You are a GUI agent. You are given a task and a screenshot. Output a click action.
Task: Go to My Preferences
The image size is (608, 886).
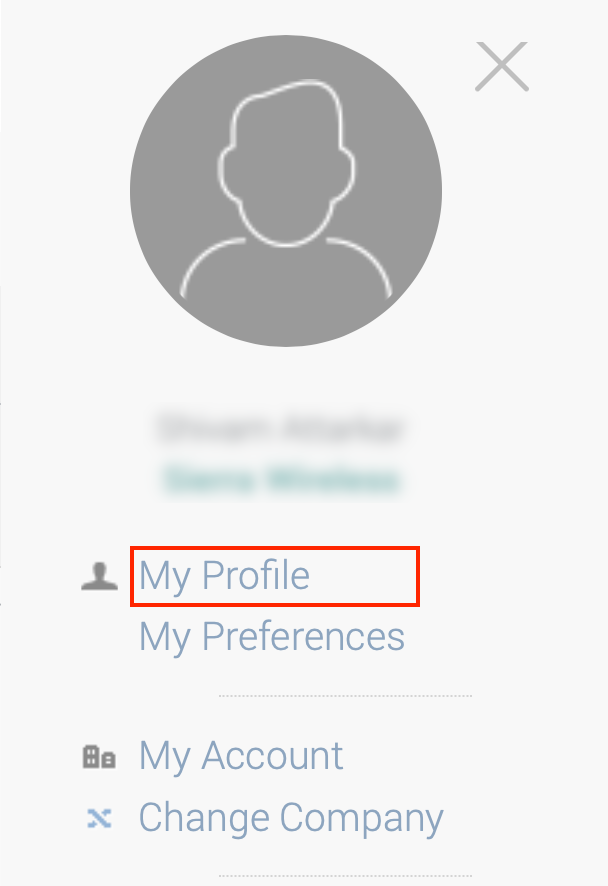click(x=272, y=636)
